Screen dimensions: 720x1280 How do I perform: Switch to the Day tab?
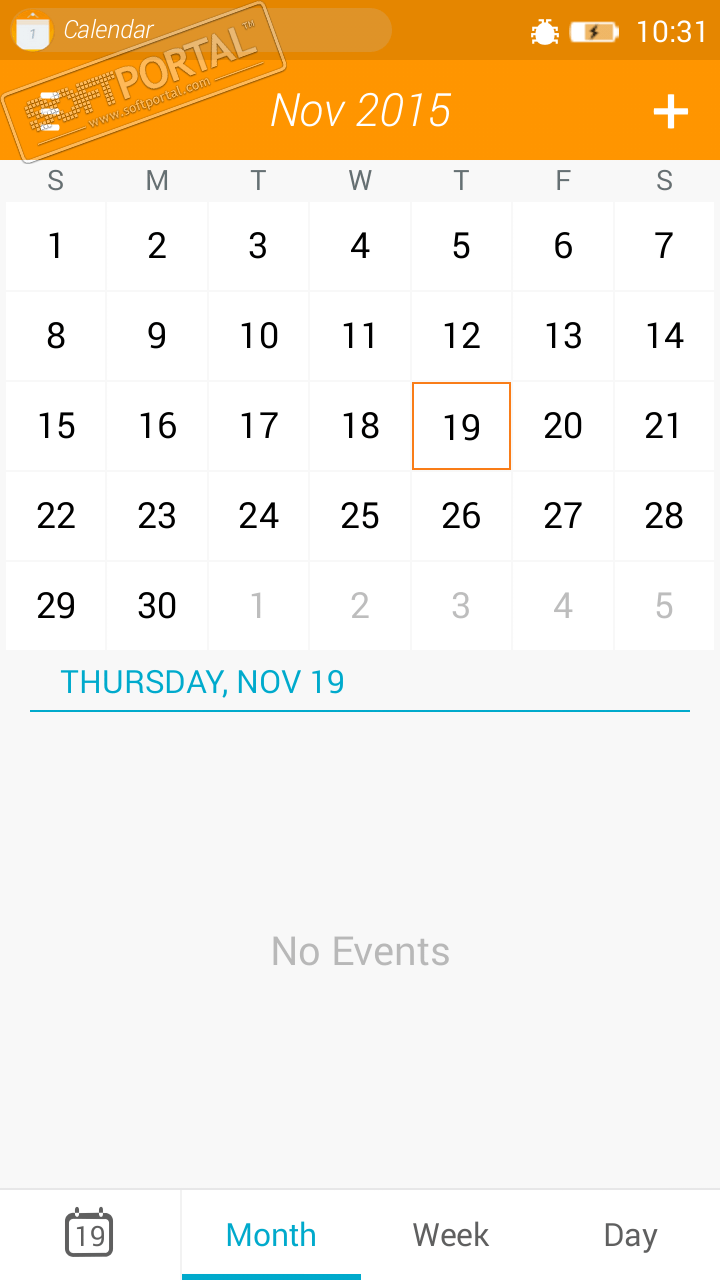(x=630, y=1235)
